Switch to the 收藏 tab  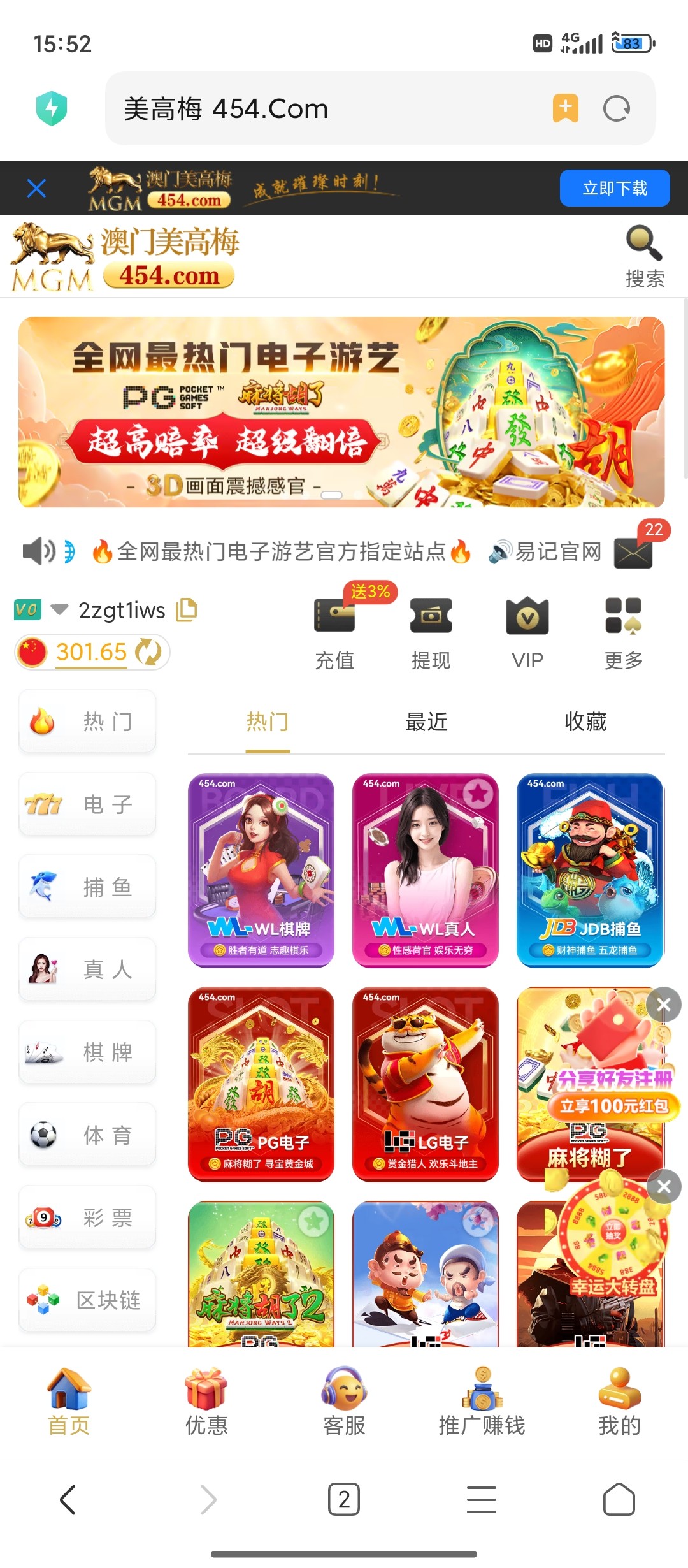585,722
